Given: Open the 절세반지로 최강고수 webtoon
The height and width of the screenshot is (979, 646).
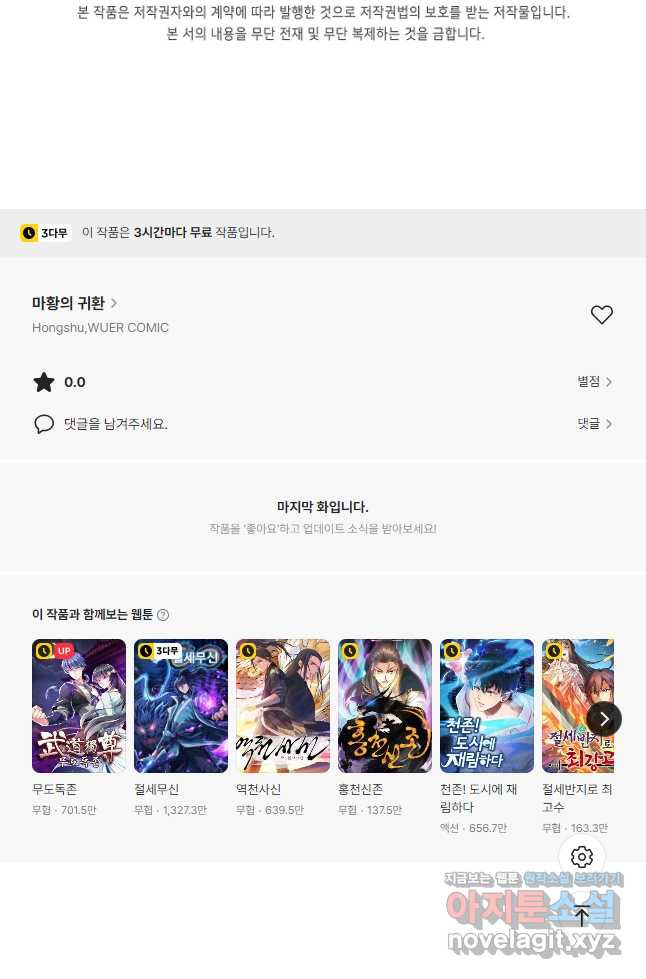Looking at the screenshot, I should point(577,706).
